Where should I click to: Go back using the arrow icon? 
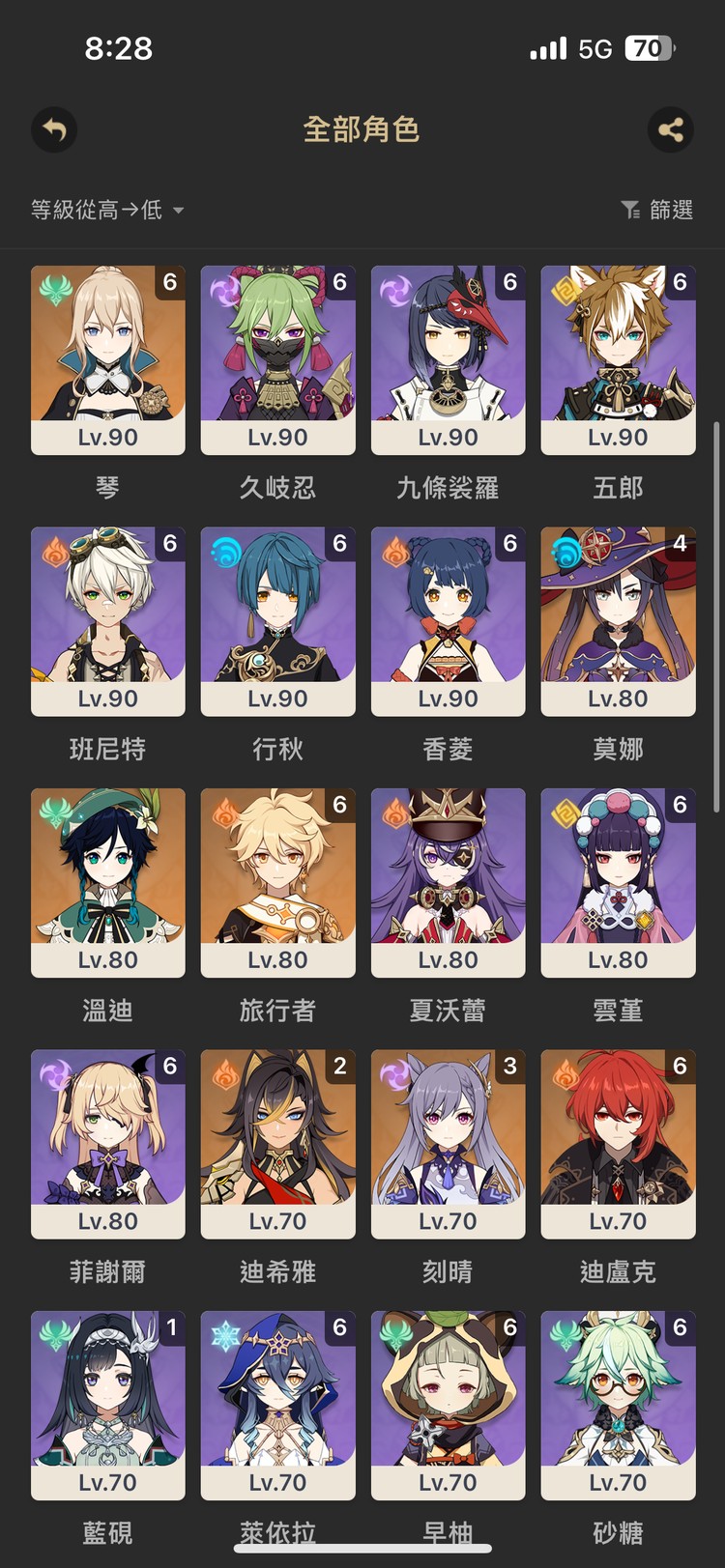(54, 129)
